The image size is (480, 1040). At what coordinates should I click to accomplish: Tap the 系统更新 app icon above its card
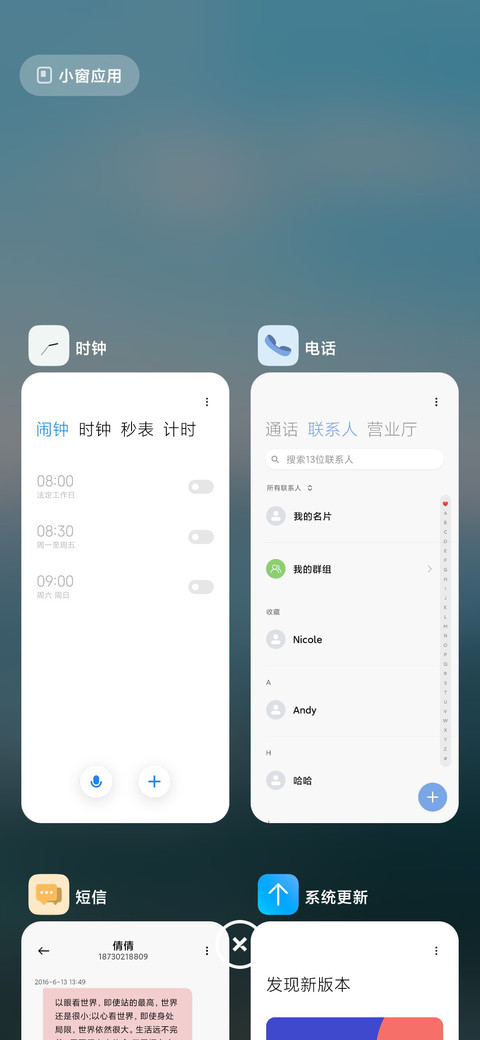[x=278, y=895]
